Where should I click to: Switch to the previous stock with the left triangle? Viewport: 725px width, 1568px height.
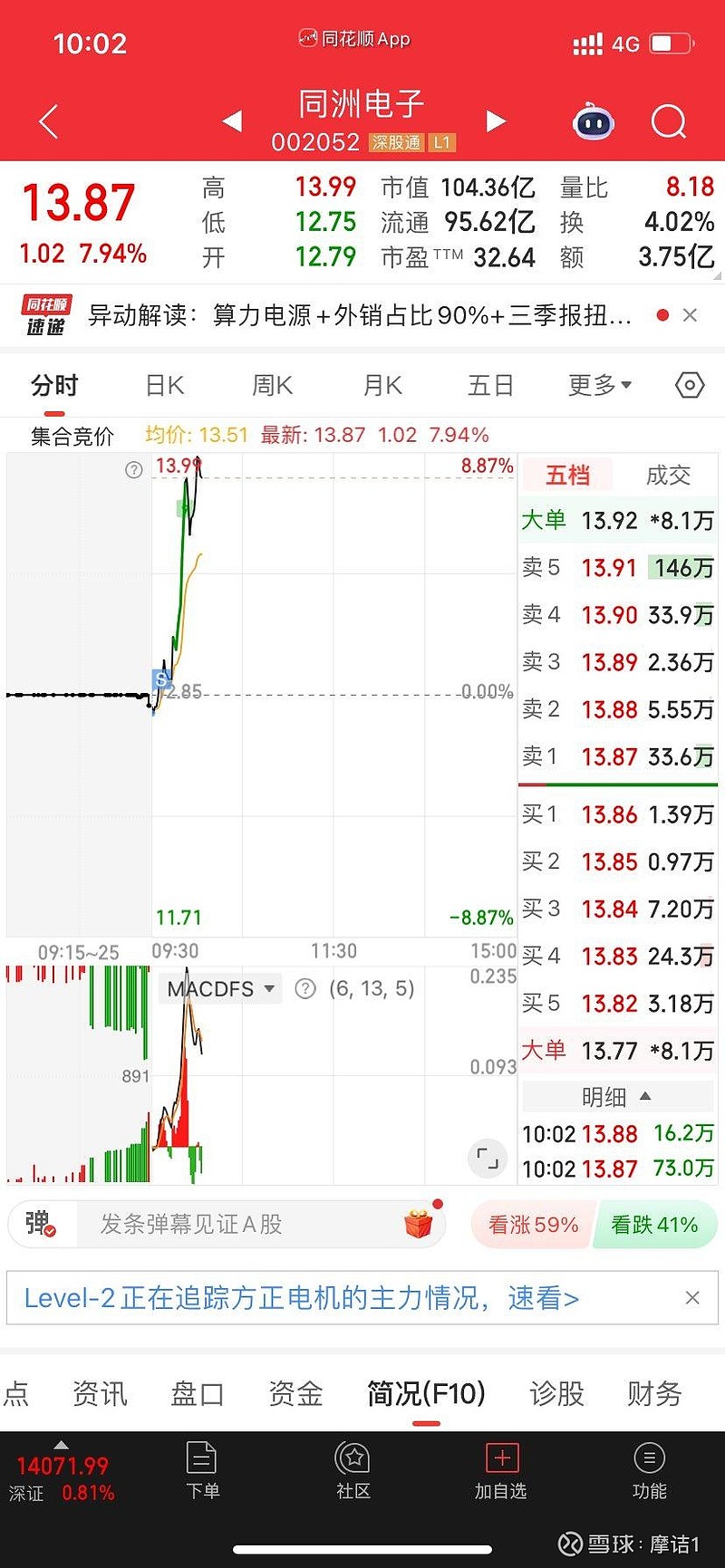coord(232,120)
